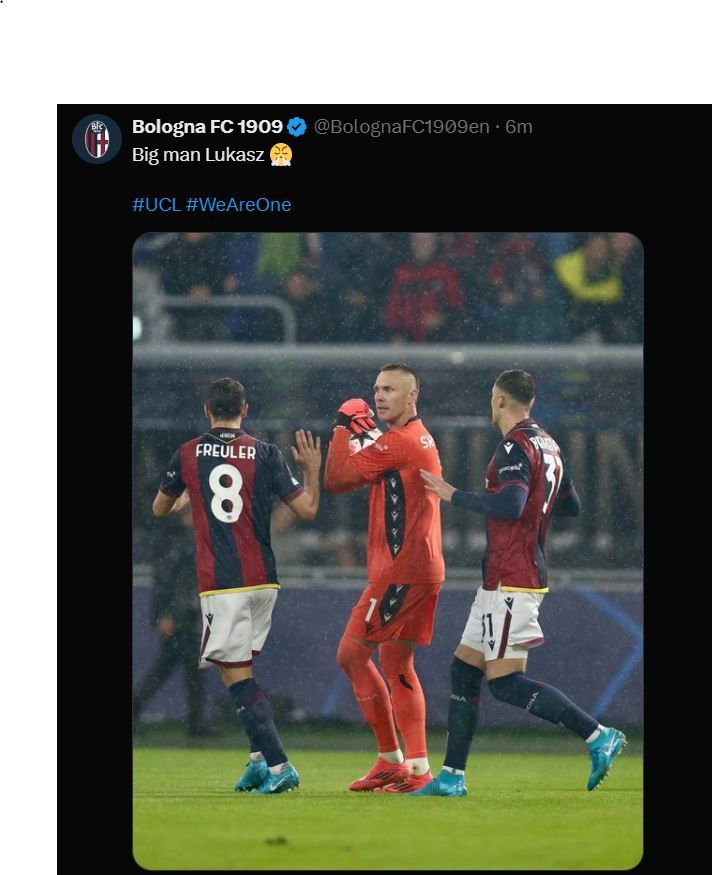
Task: View the attached match photo full screen
Action: pyautogui.click(x=388, y=550)
